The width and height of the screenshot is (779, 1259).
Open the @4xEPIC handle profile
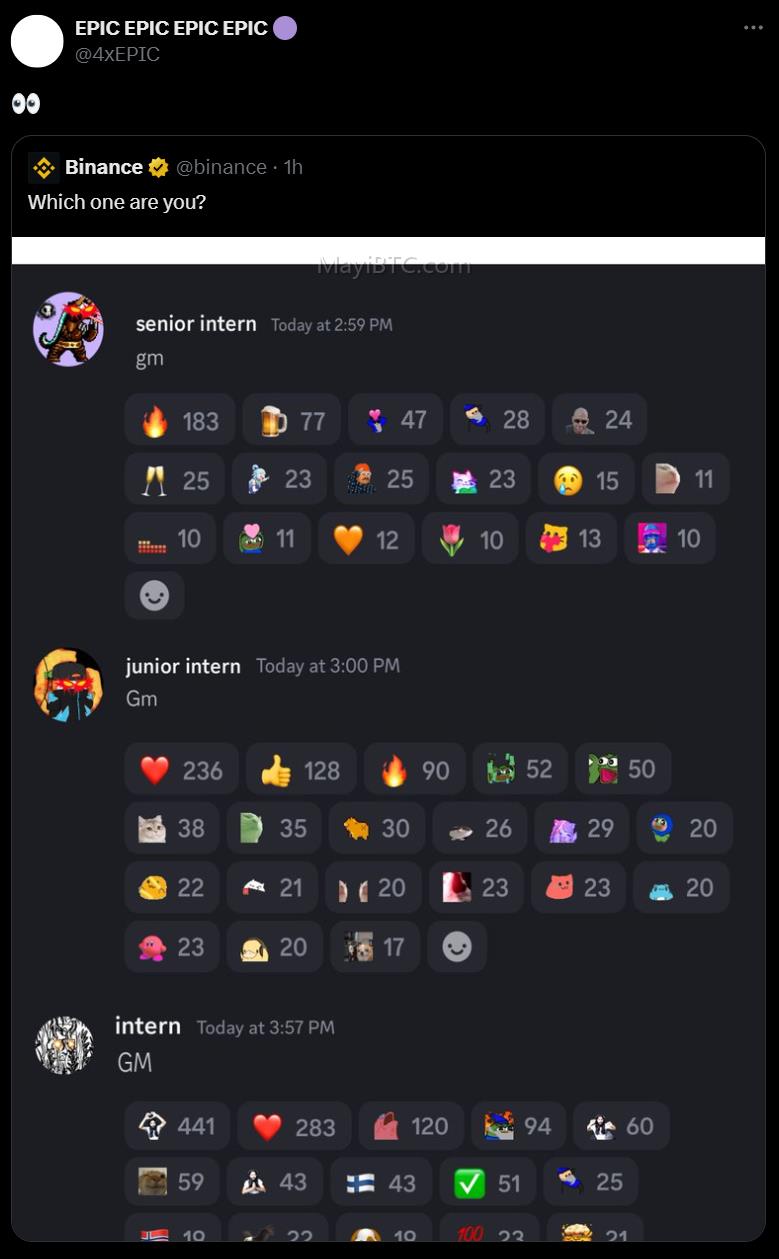click(117, 54)
